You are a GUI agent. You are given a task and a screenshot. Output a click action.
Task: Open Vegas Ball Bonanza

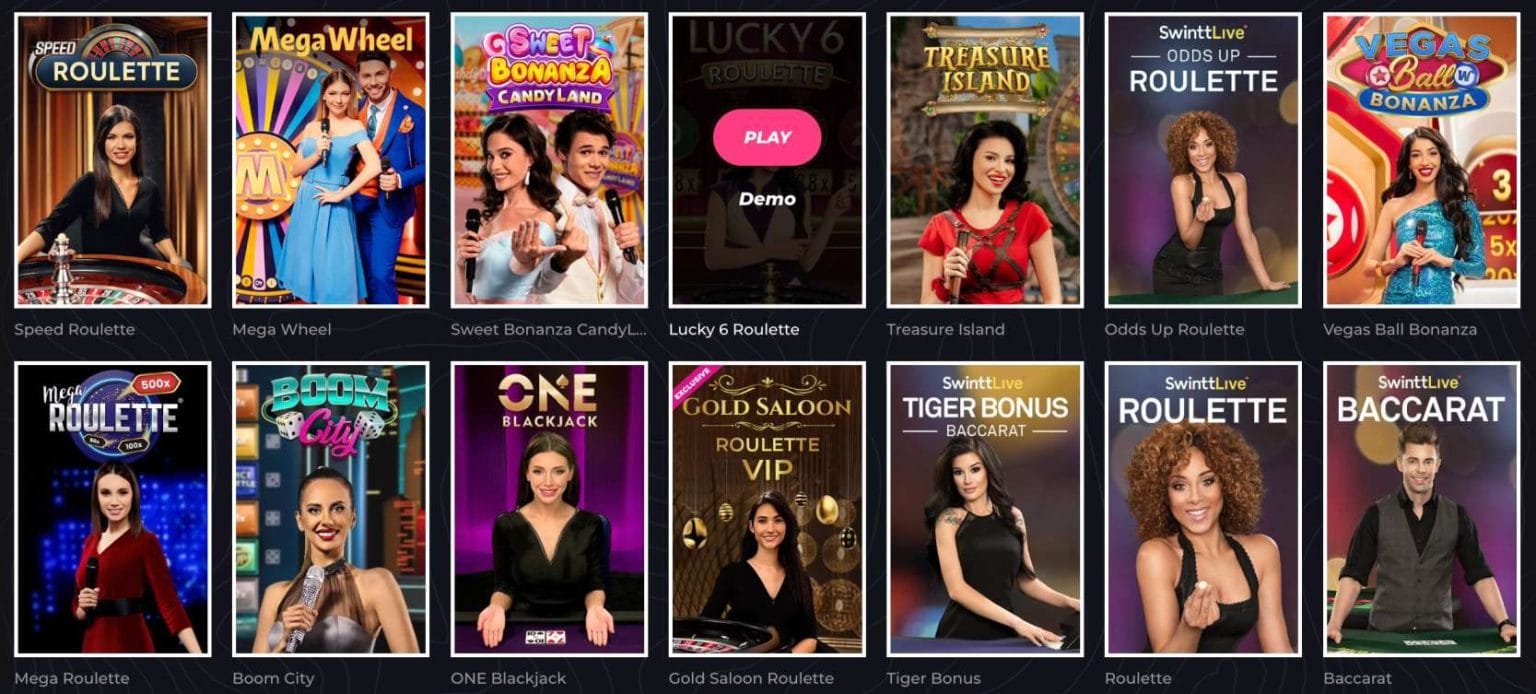click(1421, 160)
